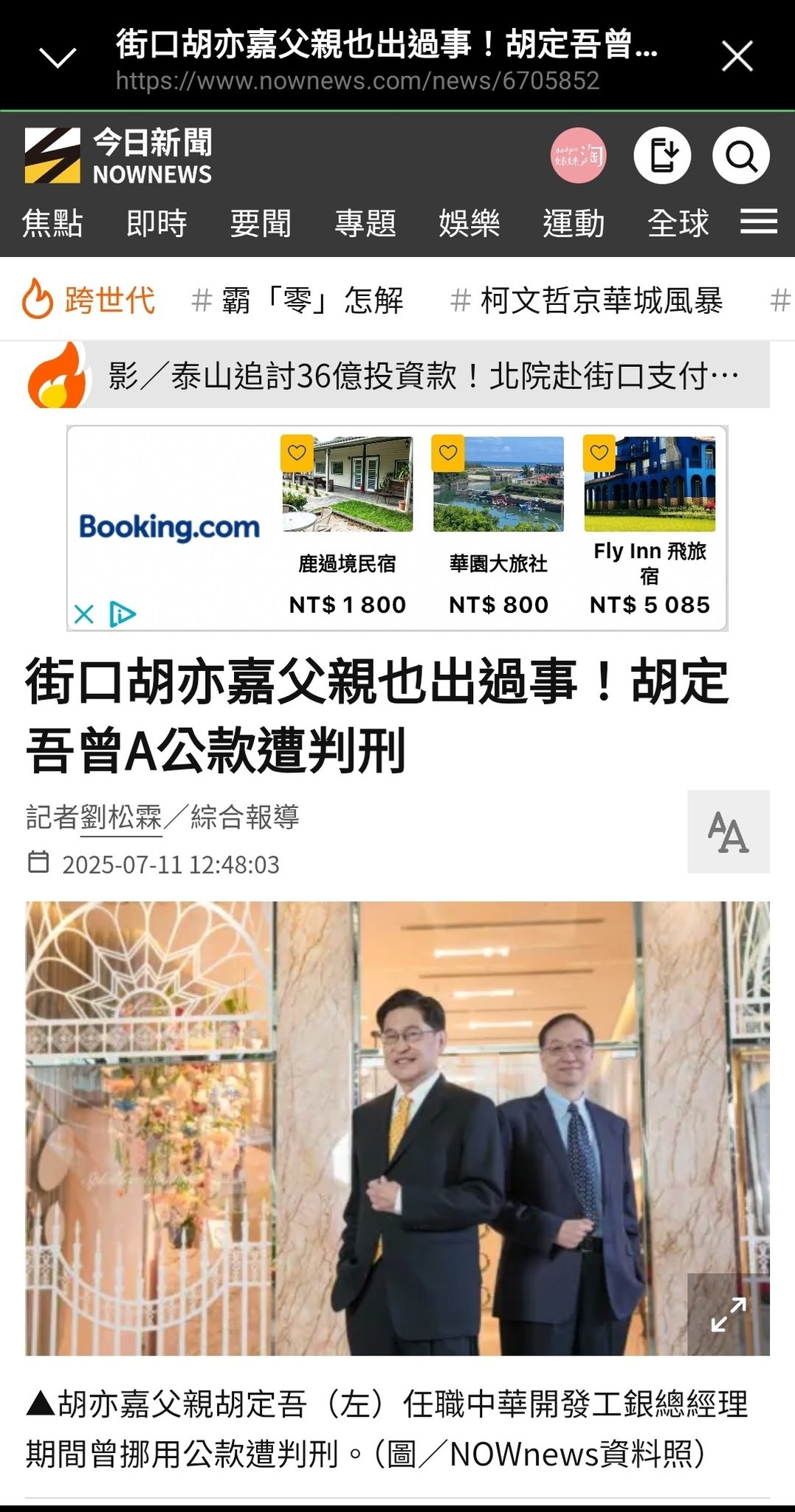Open the hamburger menu
The width and height of the screenshot is (795, 1512).
tap(759, 221)
